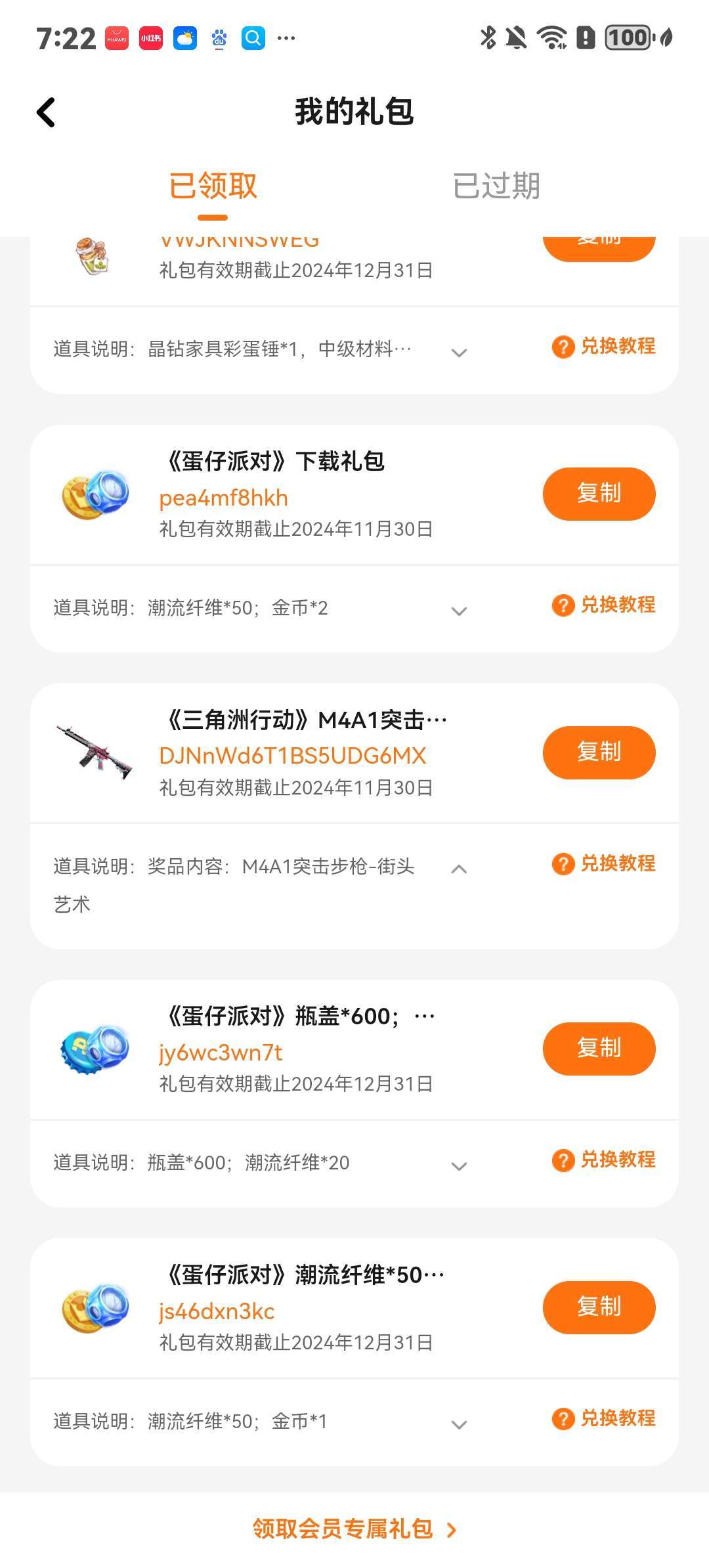Image resolution: width=709 pixels, height=1568 pixels.
Task: Open 领取会员专属礼包 link
Action: pos(354,1529)
